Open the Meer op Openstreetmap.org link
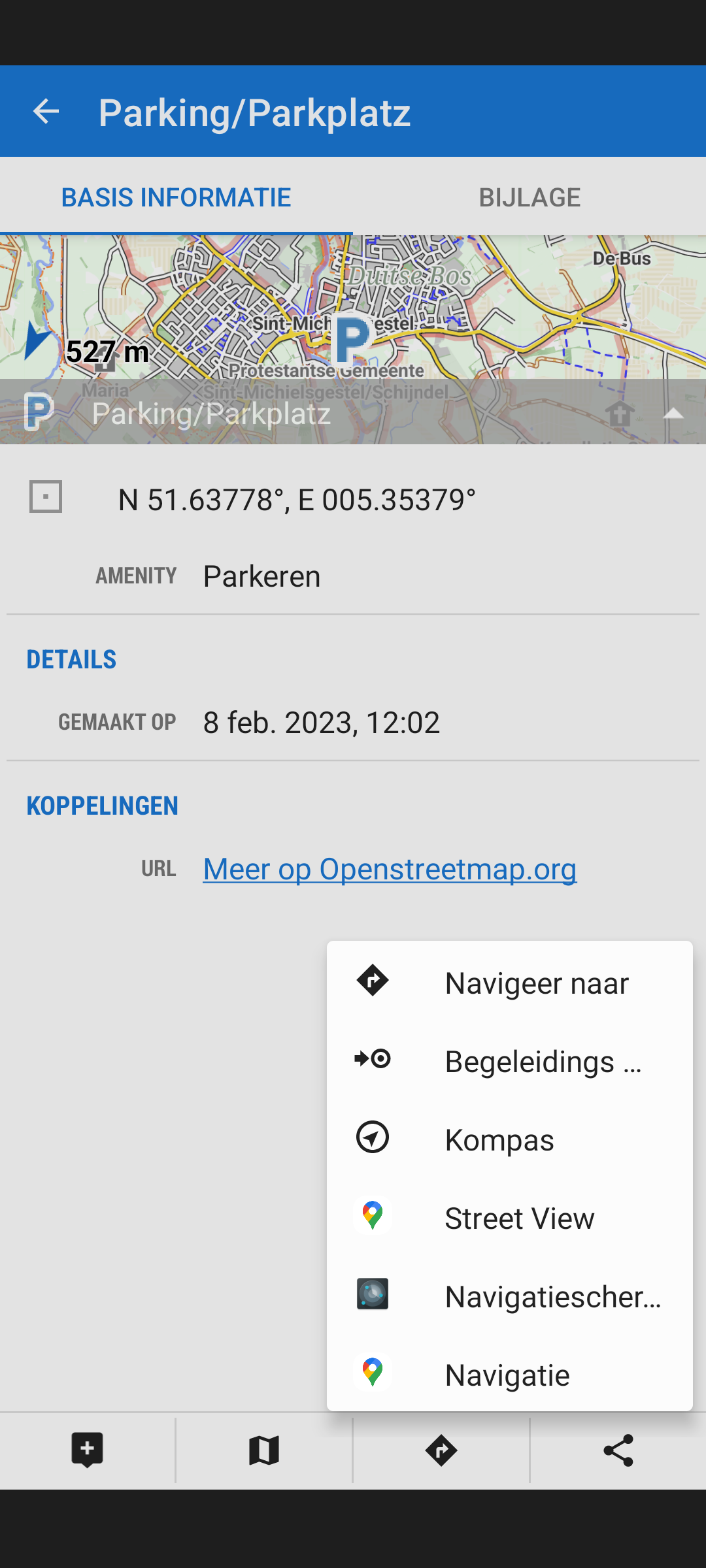706x1568 pixels. point(390,869)
